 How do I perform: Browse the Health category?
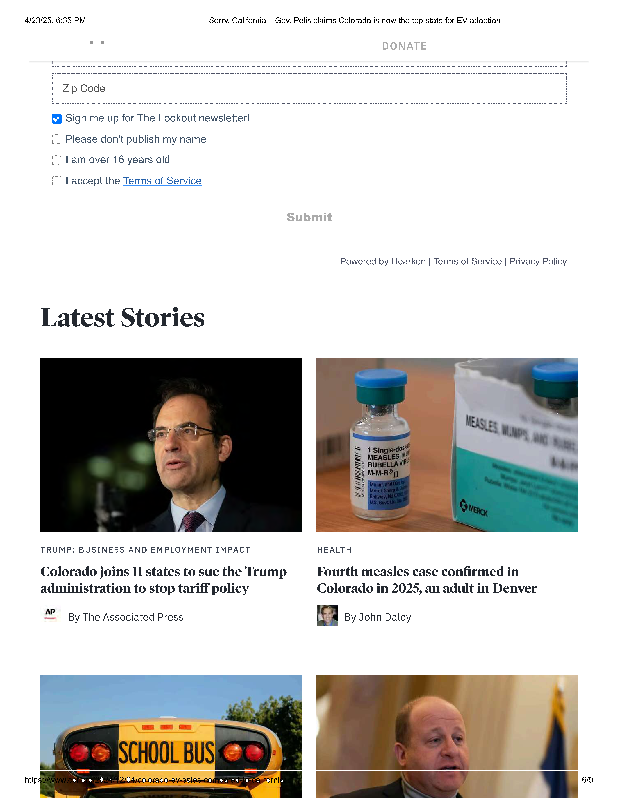click(x=334, y=550)
